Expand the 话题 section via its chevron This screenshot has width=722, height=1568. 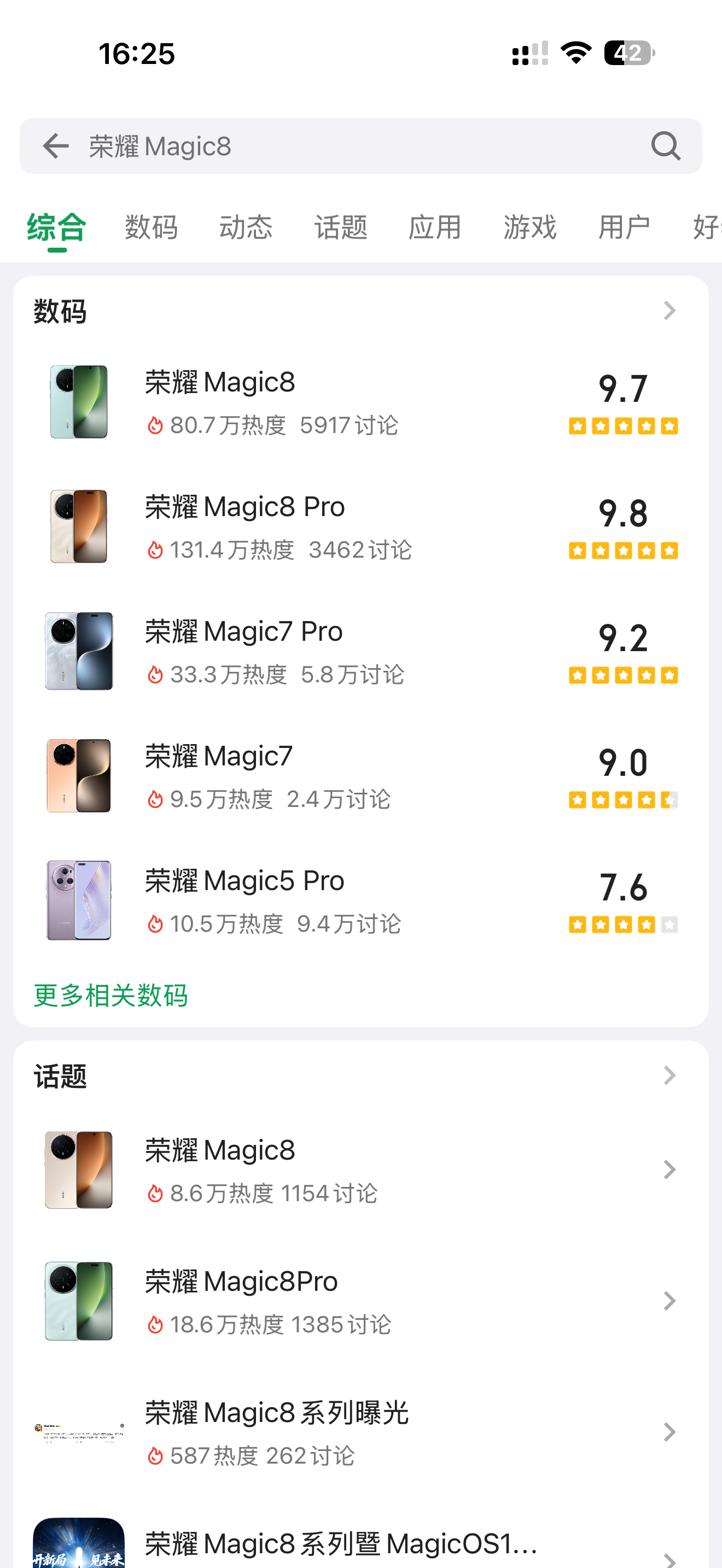pyautogui.click(x=669, y=1075)
